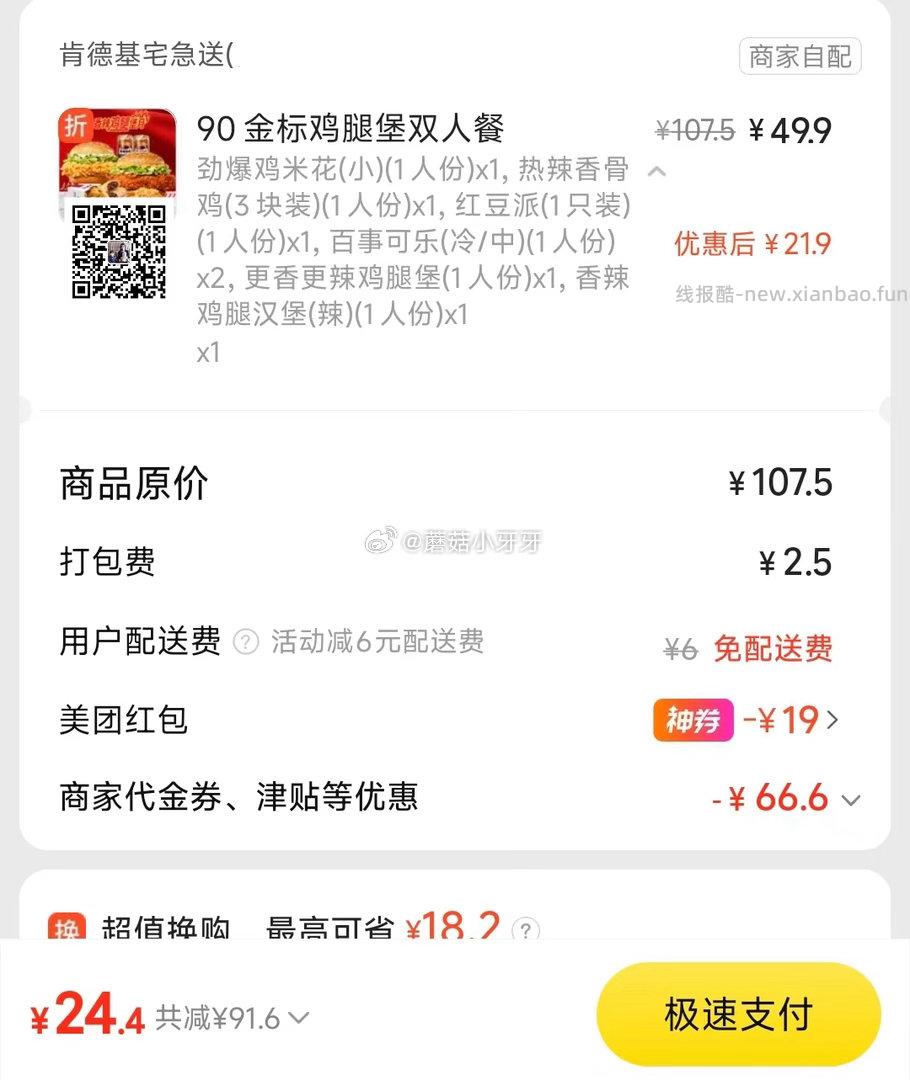This screenshot has width=910, height=1080.
Task: Click the question mark beside 最高可省 ¥18.2
Action: tap(526, 931)
